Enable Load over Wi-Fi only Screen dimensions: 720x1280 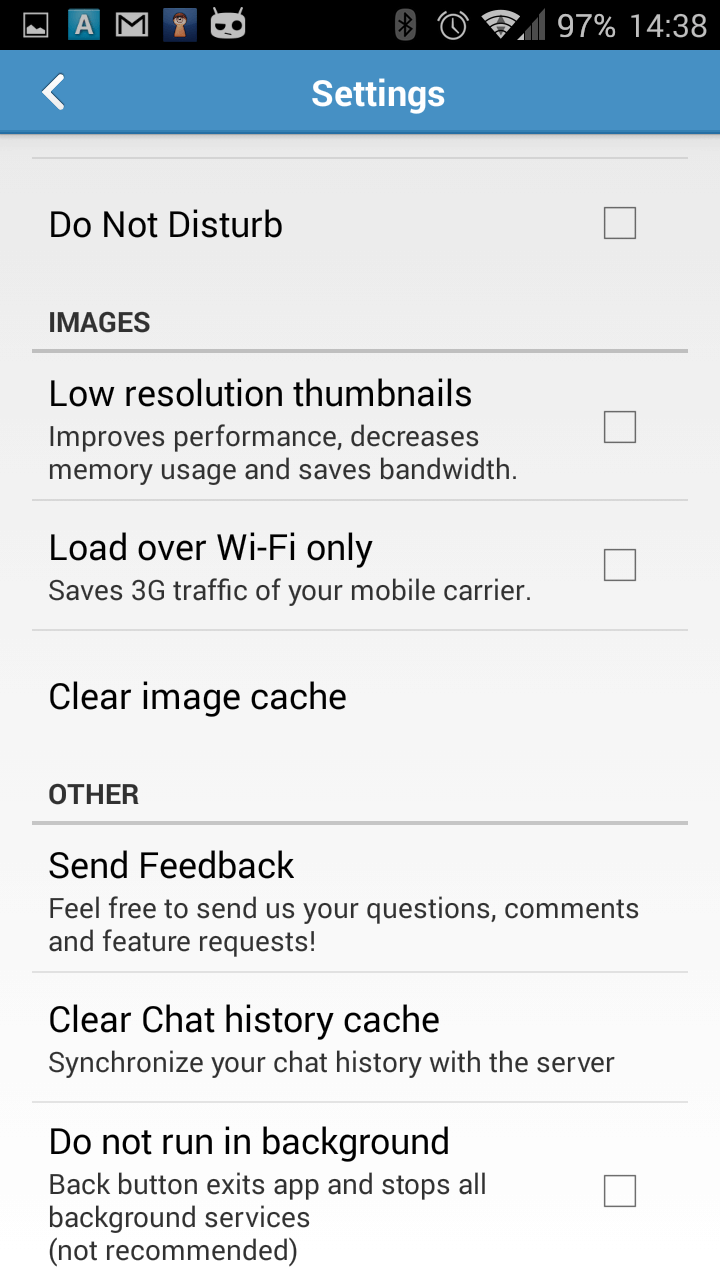(x=620, y=565)
